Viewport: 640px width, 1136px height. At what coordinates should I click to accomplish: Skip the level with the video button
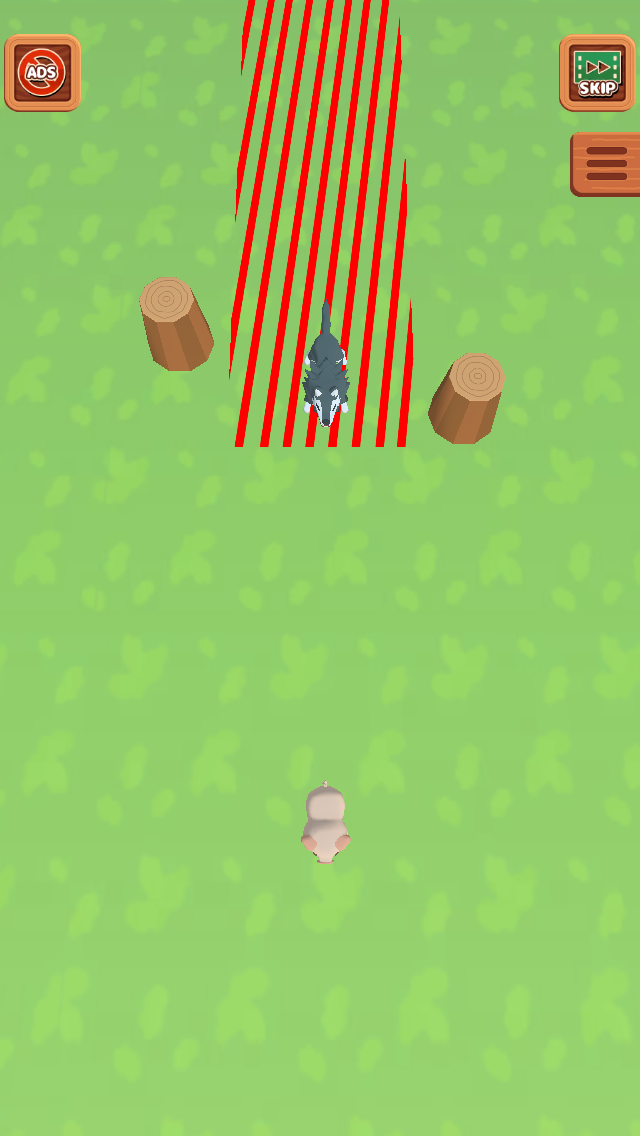pos(597,72)
